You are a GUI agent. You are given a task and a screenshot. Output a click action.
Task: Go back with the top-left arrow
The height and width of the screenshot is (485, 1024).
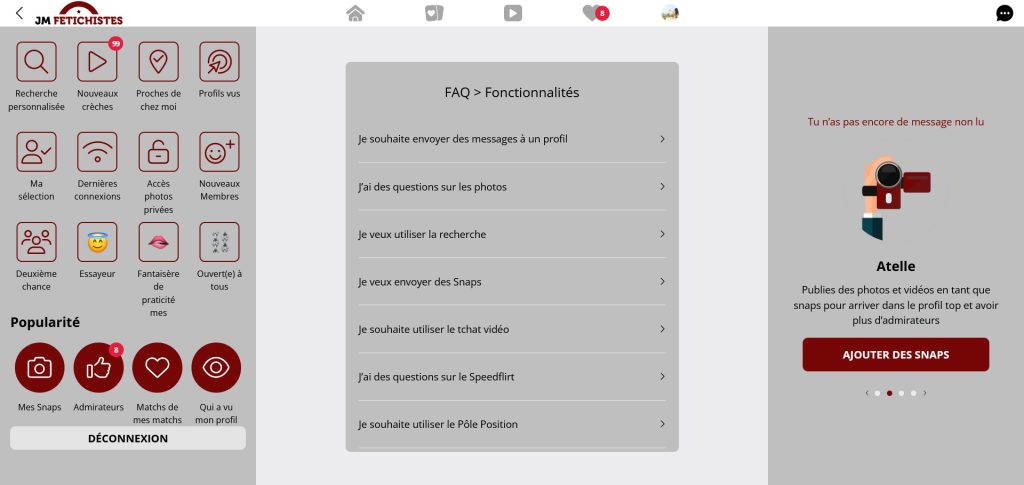tap(19, 13)
